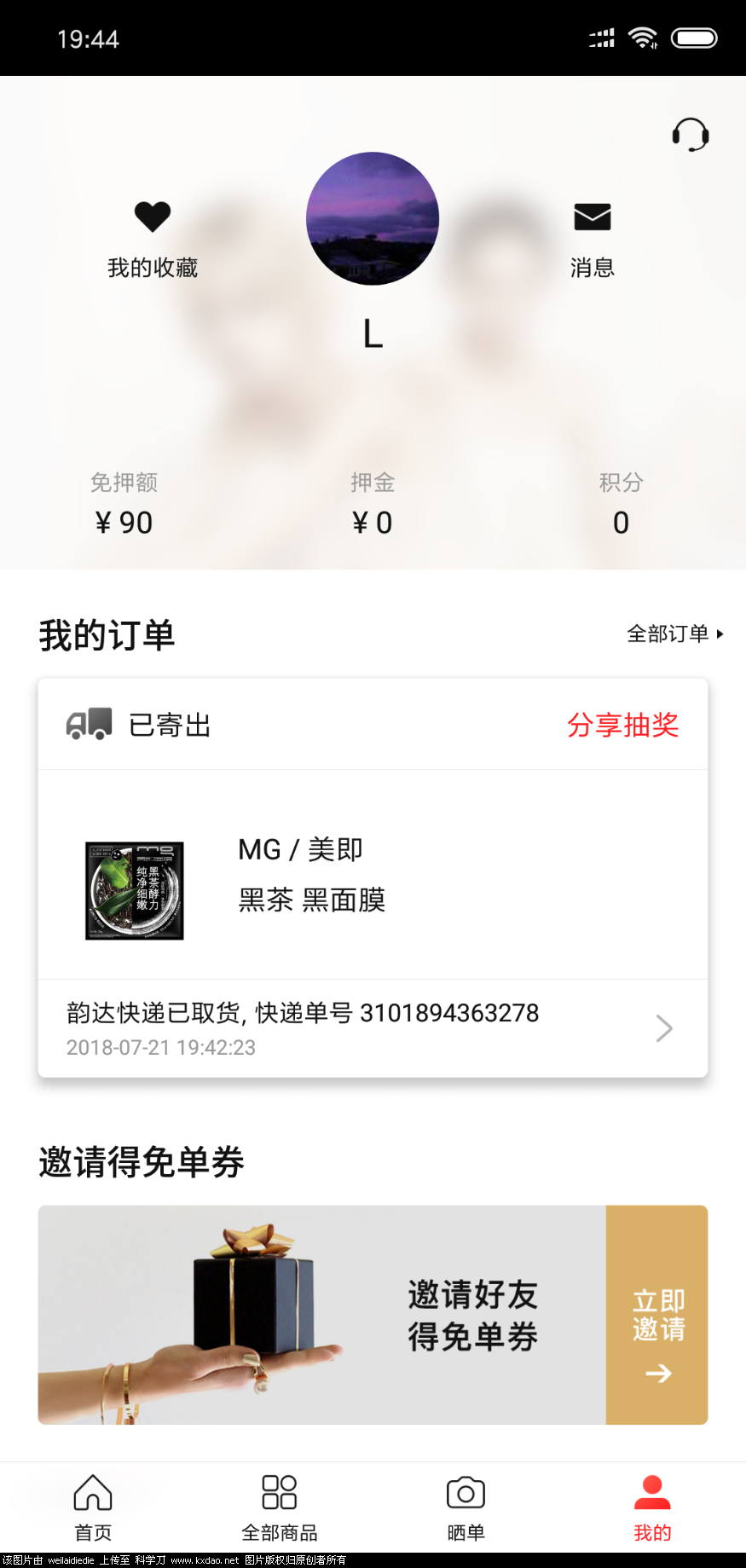Select the person icon for 我的 tab
Screen dimensions: 746x1568
(651, 1486)
